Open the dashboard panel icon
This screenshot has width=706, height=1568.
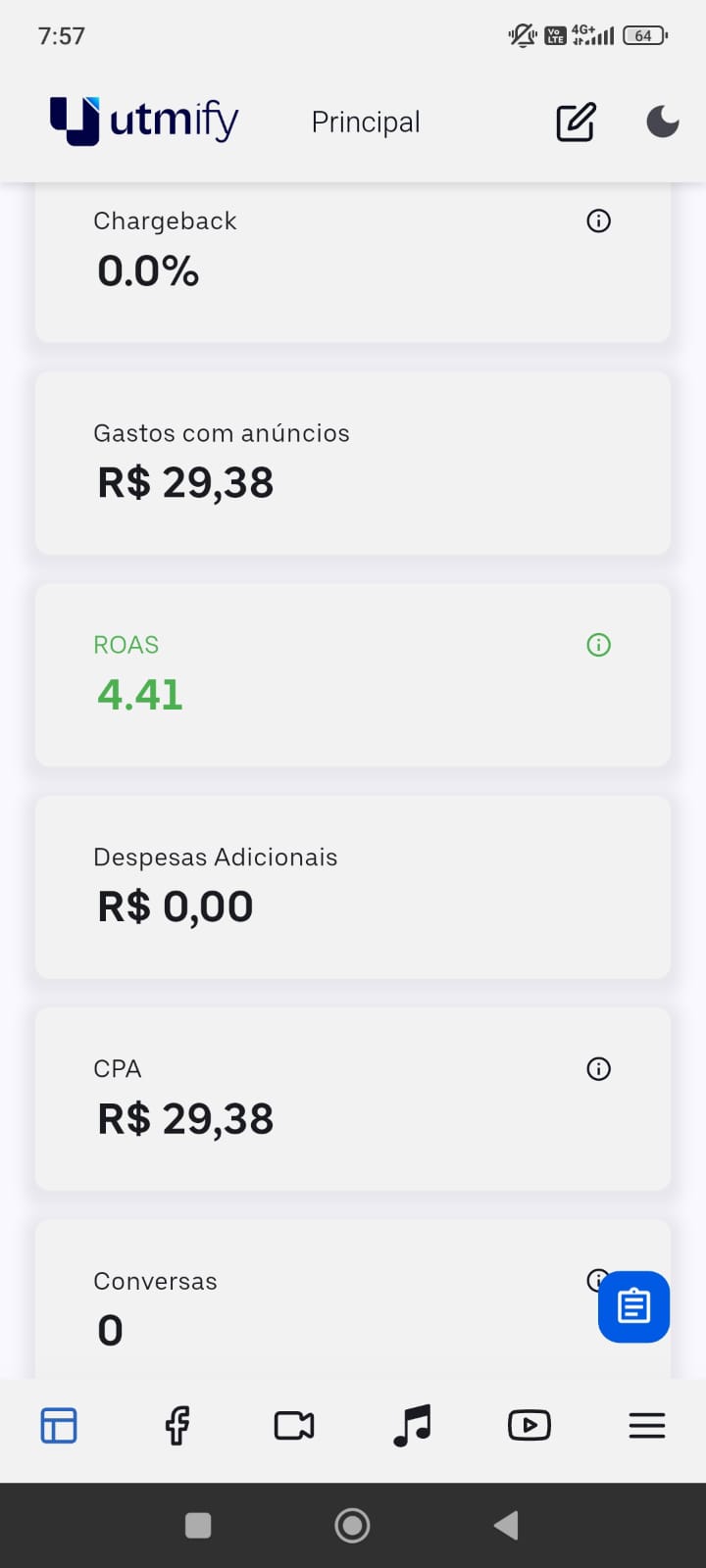pos(58,1426)
